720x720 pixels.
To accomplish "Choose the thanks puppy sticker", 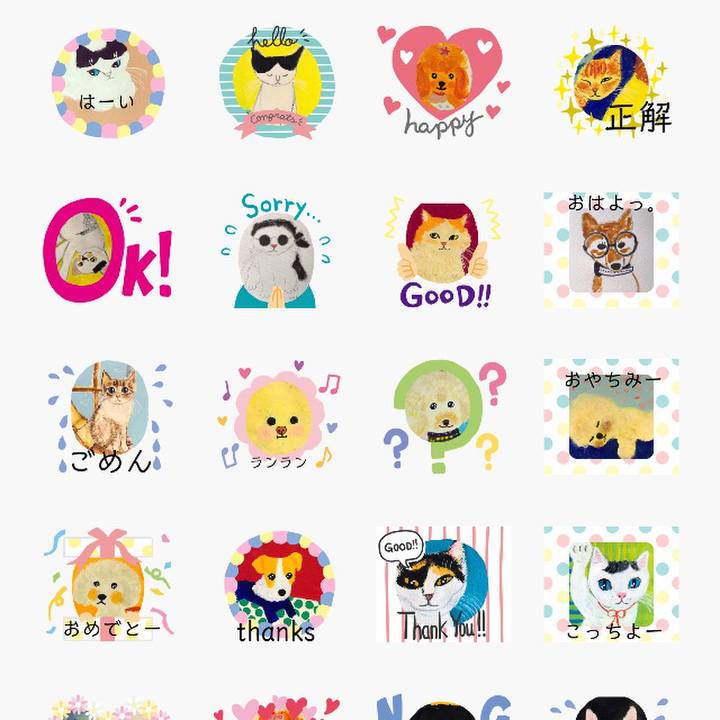I will [x=276, y=586].
